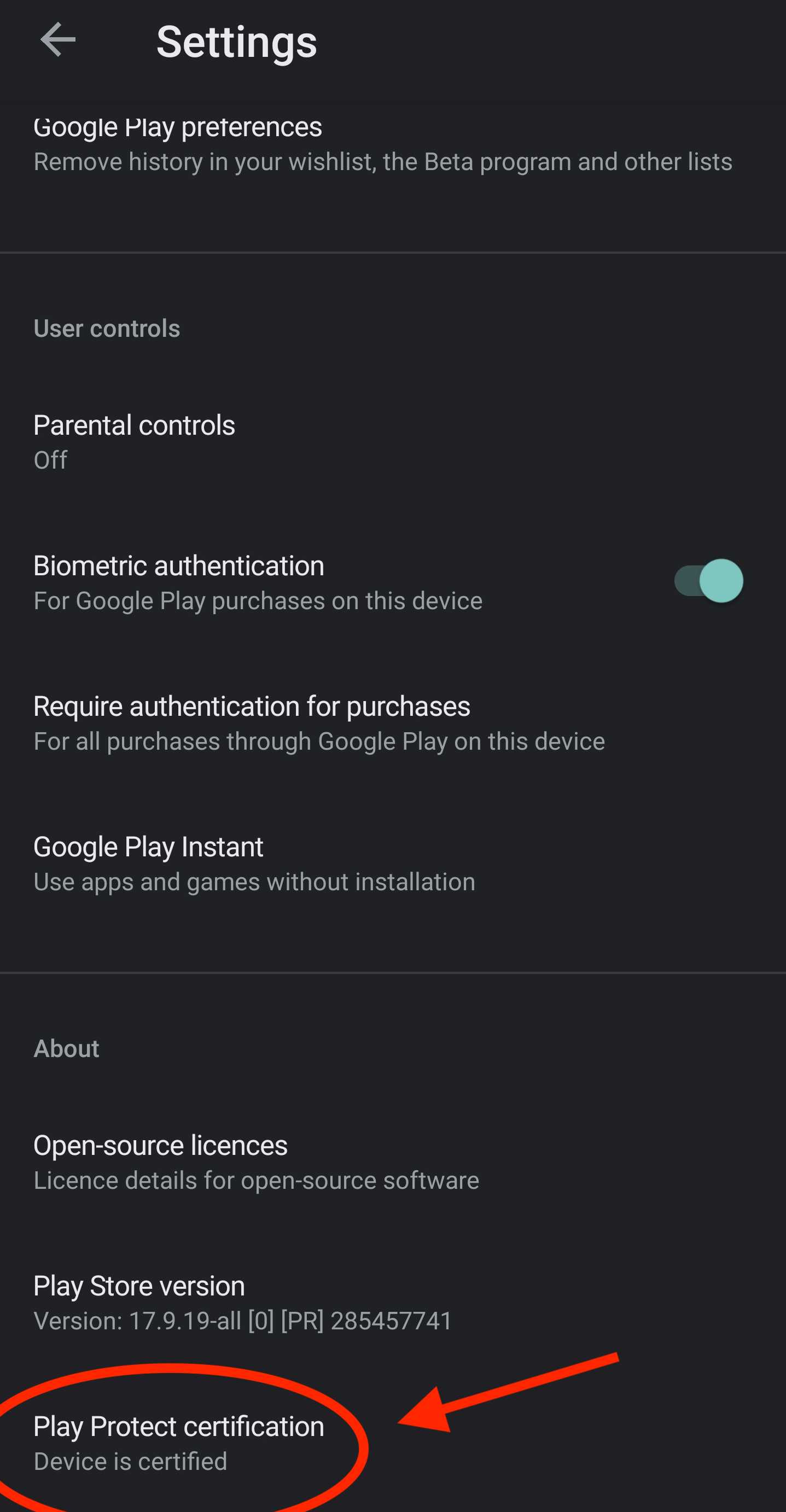Tap For Google Play purchases subtitle
This screenshot has height=1512, width=786.
258,600
